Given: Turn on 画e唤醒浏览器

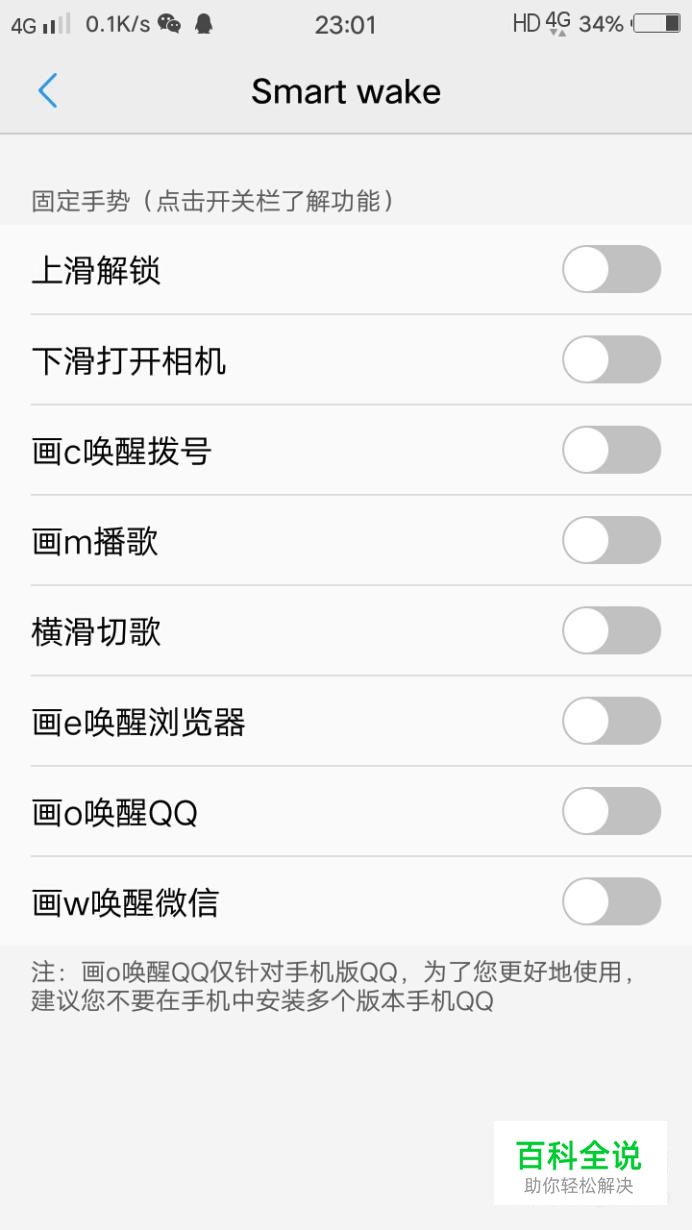Looking at the screenshot, I should (611, 721).
